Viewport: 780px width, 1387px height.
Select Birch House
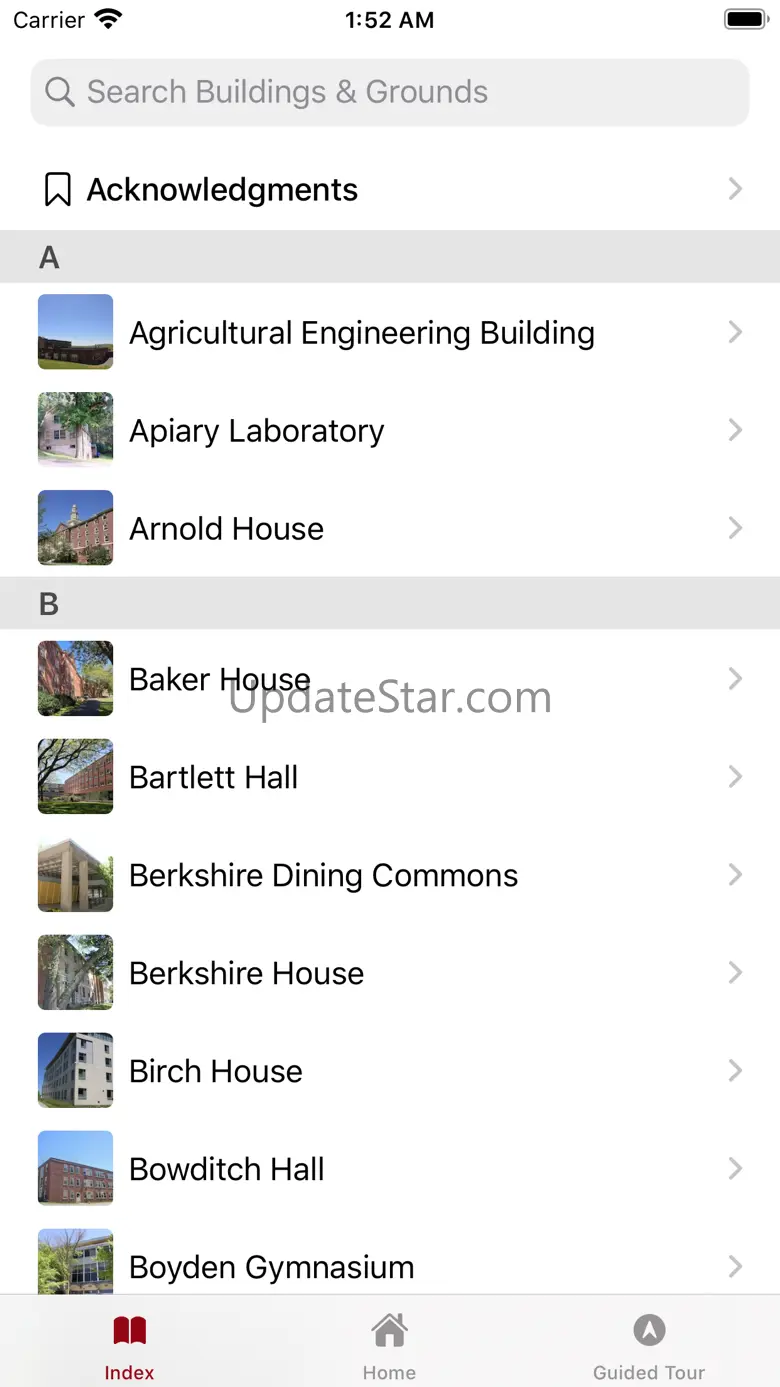390,1071
